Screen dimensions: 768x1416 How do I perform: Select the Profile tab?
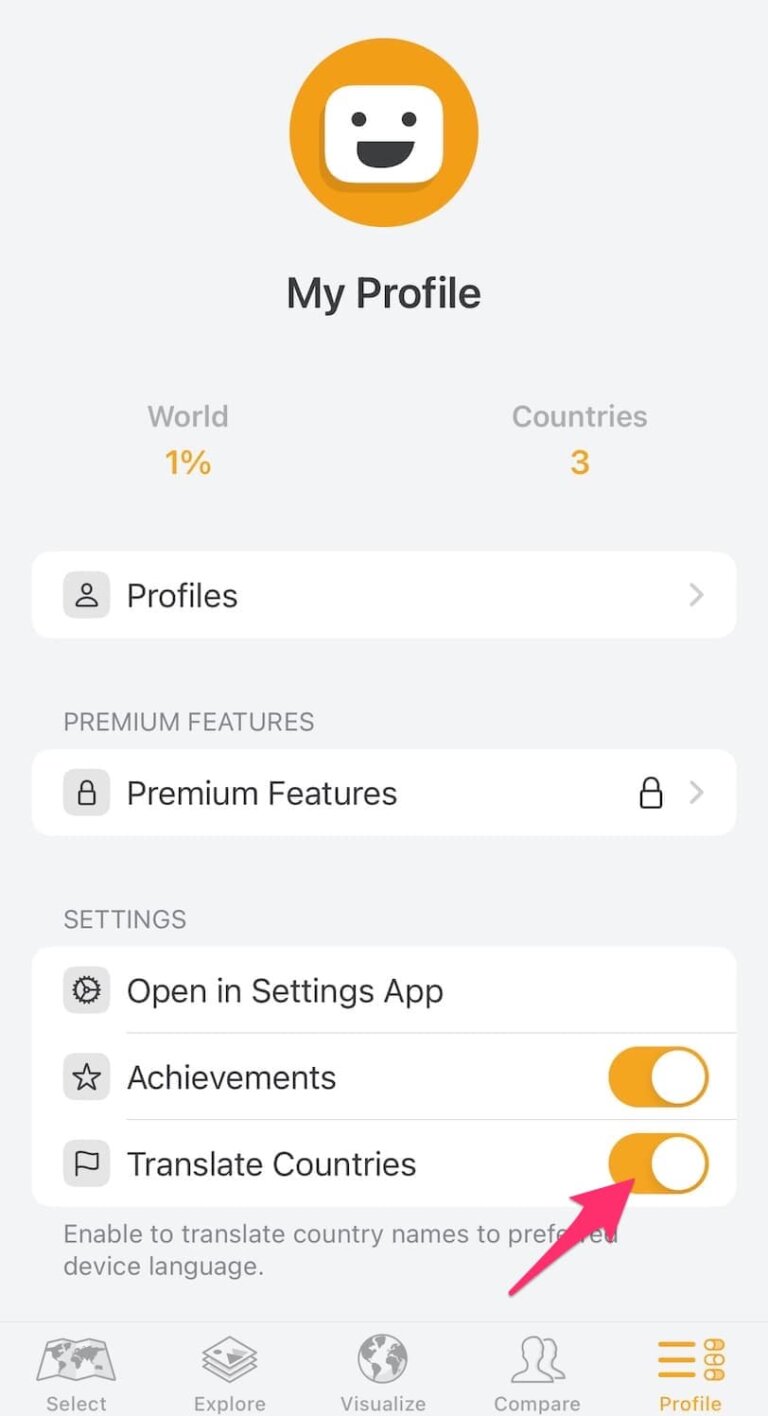click(690, 1374)
